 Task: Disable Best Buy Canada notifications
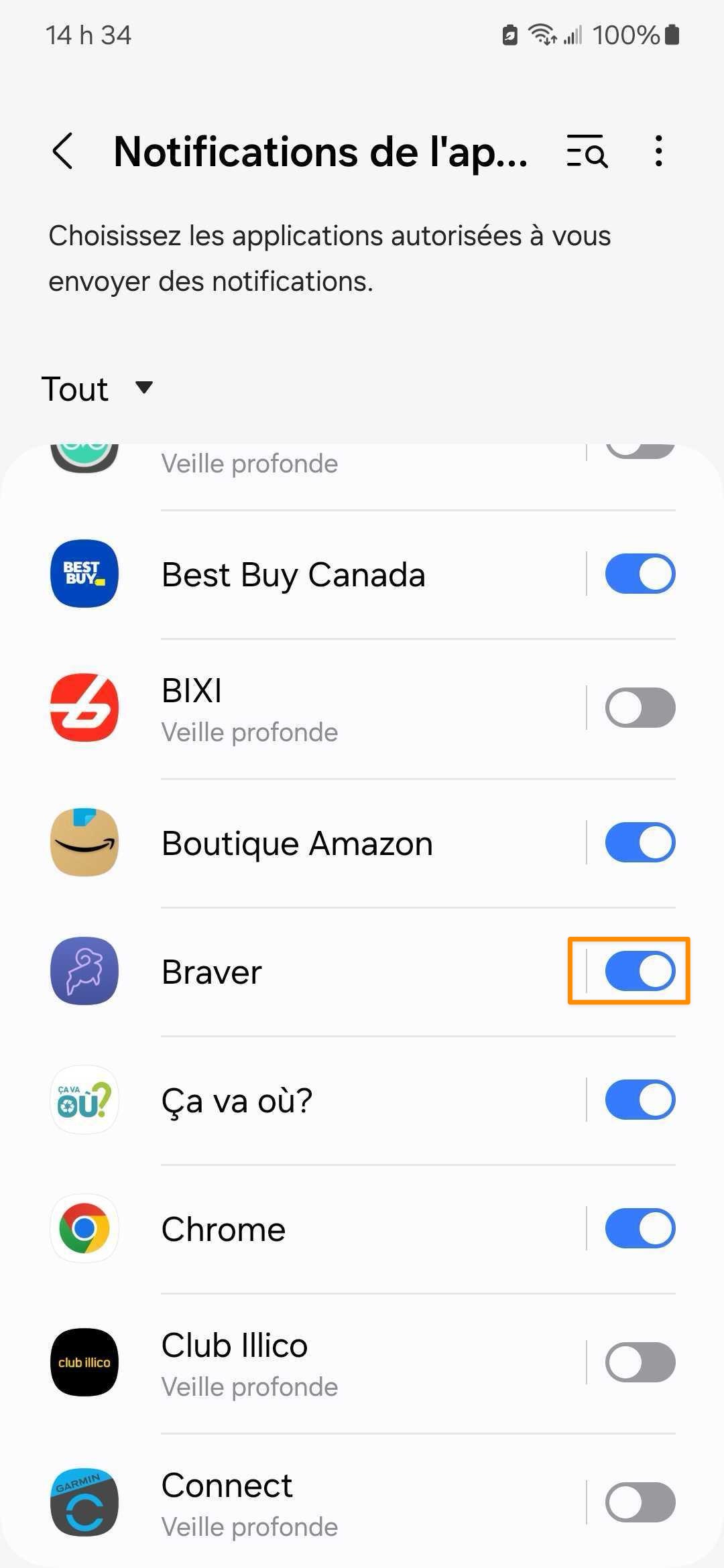coord(640,574)
